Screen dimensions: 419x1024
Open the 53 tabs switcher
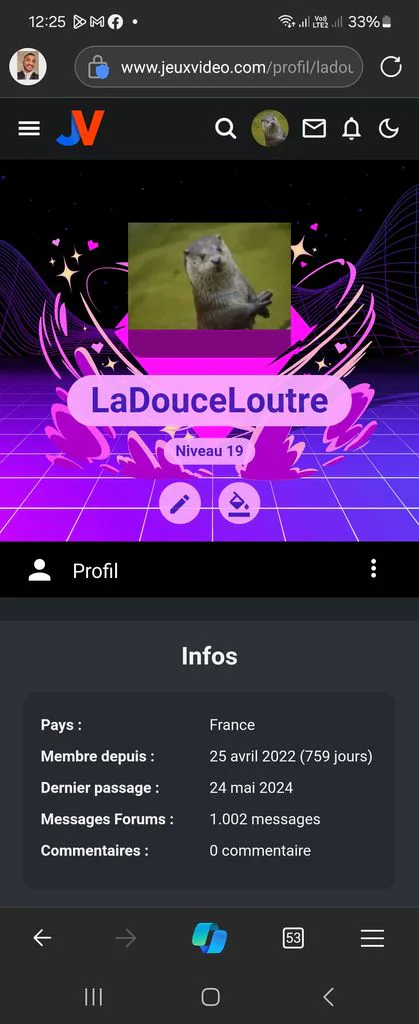tap(293, 938)
